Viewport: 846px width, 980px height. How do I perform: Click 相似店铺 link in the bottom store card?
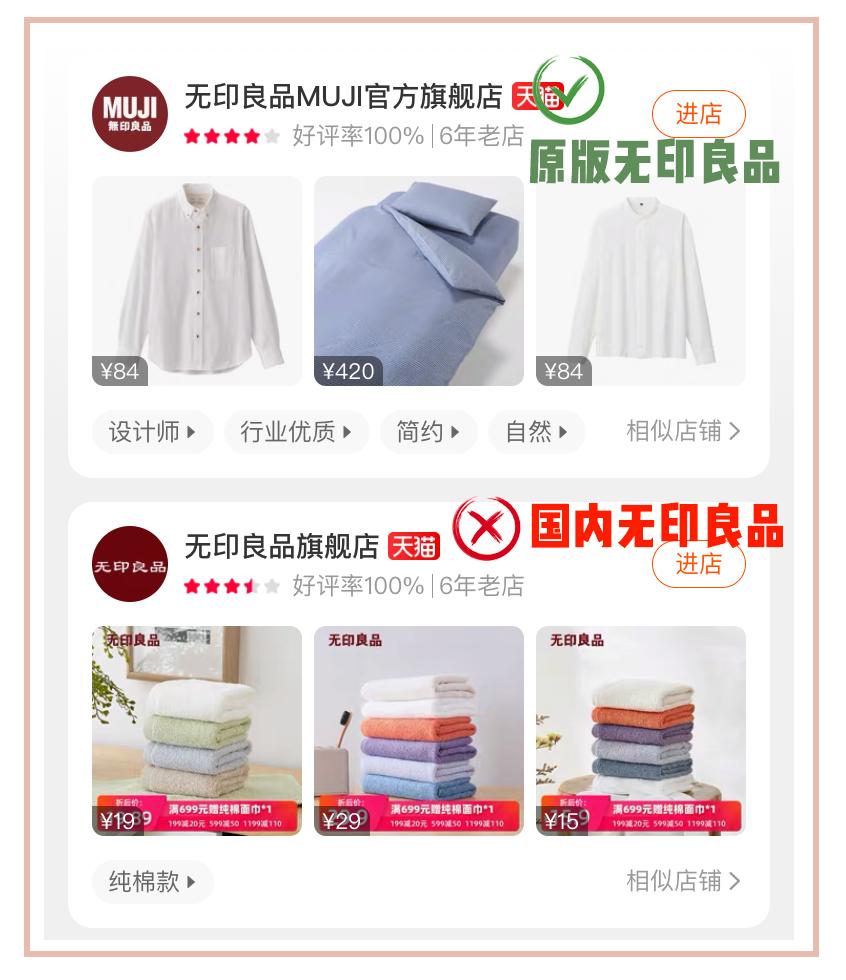(684, 881)
